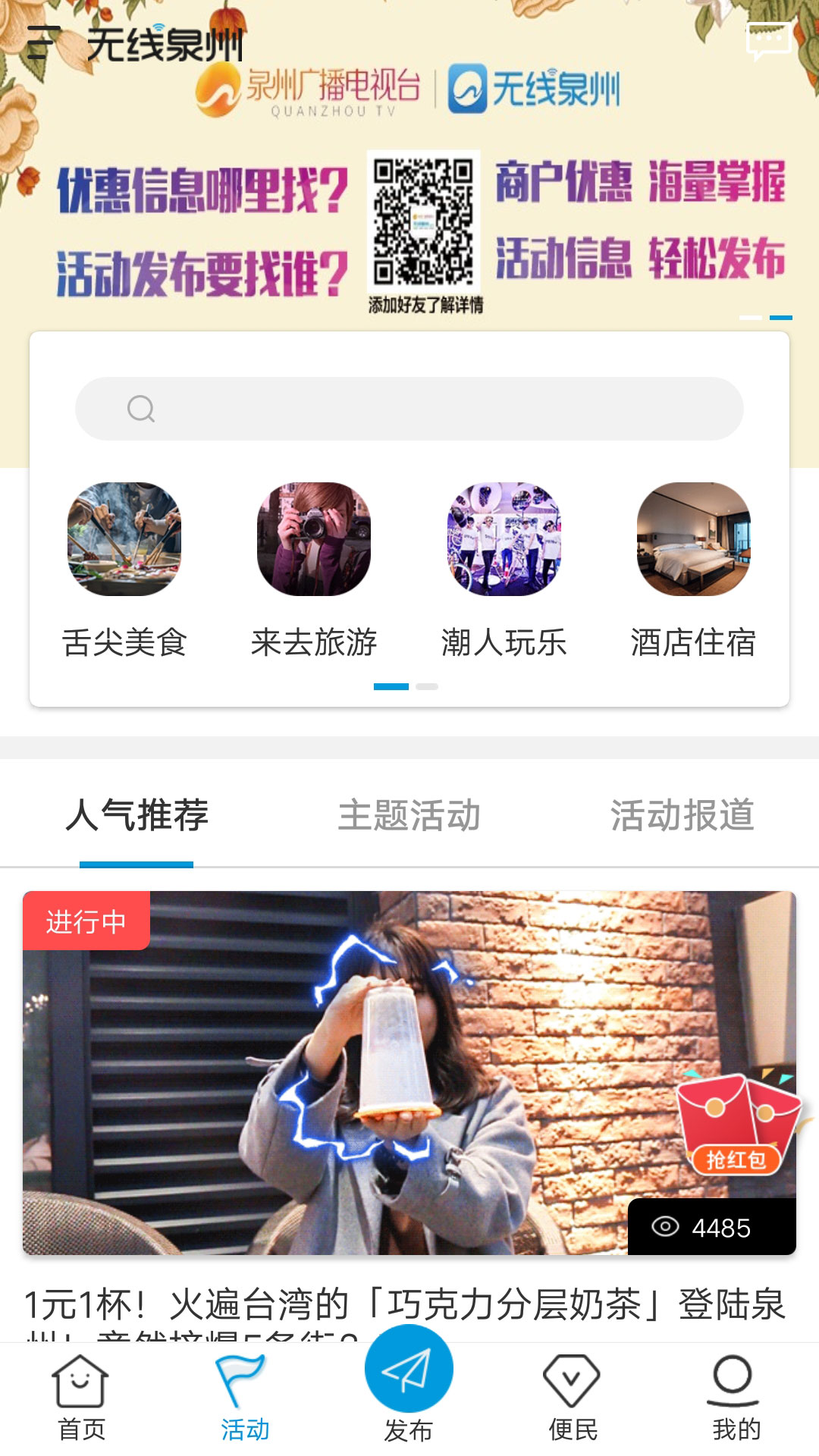
Task: Open the 舌尖美食 food category icon
Action: click(x=126, y=538)
